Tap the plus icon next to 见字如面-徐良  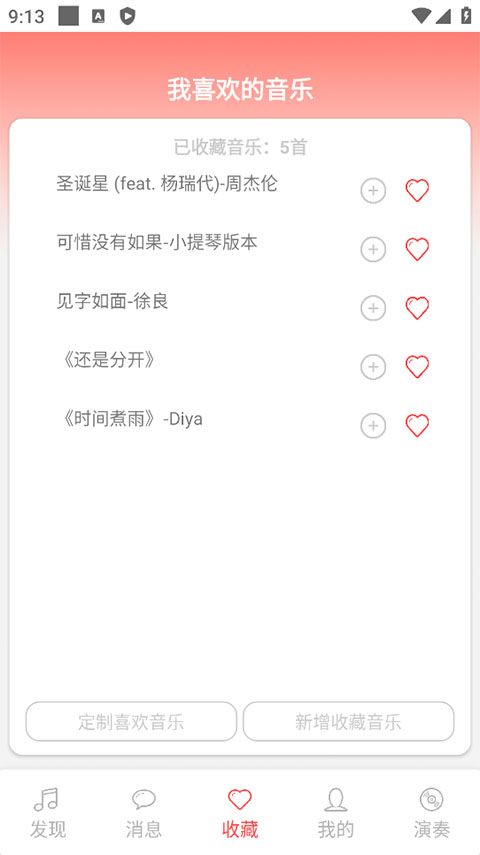point(373,309)
